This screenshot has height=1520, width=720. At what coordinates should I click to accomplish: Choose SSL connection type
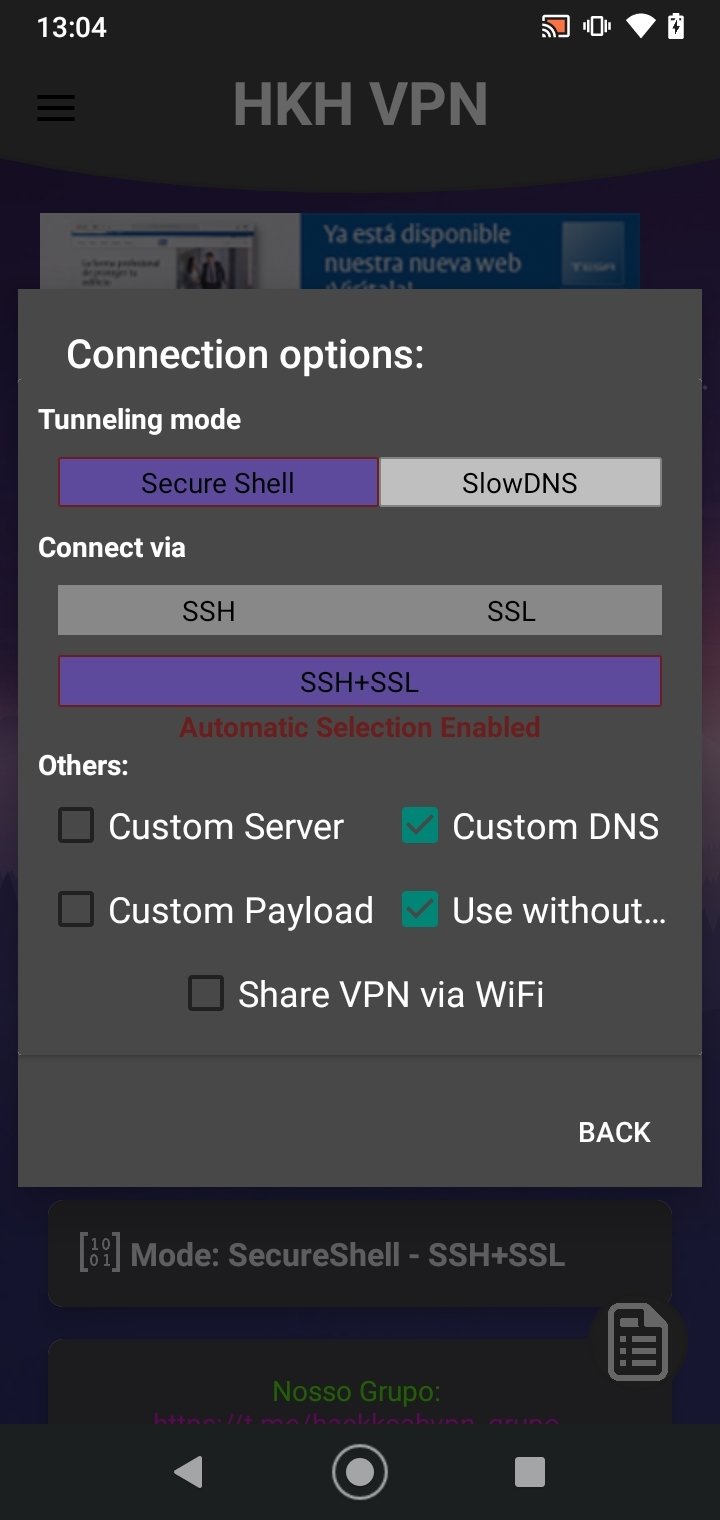[511, 611]
